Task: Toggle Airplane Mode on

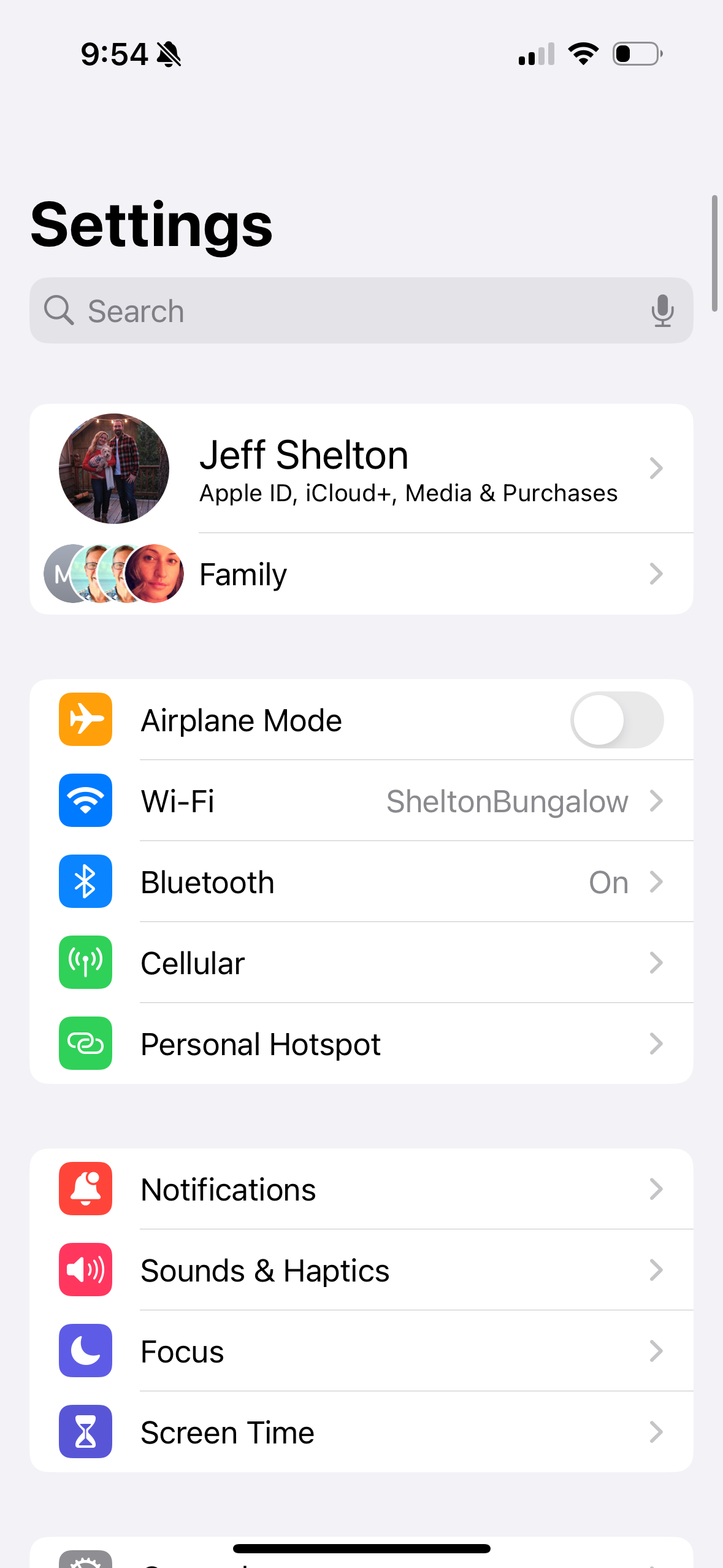Action: [616, 720]
